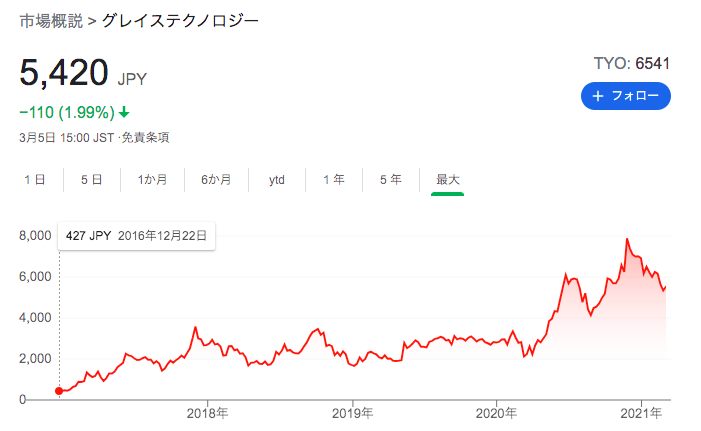Image resolution: width=701 pixels, height=431 pixels.
Task: Select the 5年 time range
Action: click(391, 180)
